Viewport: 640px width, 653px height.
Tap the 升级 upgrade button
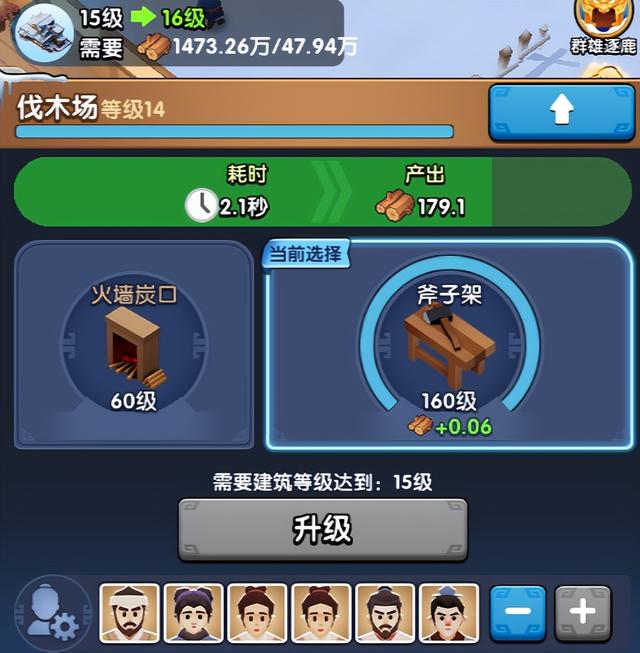pos(322,530)
